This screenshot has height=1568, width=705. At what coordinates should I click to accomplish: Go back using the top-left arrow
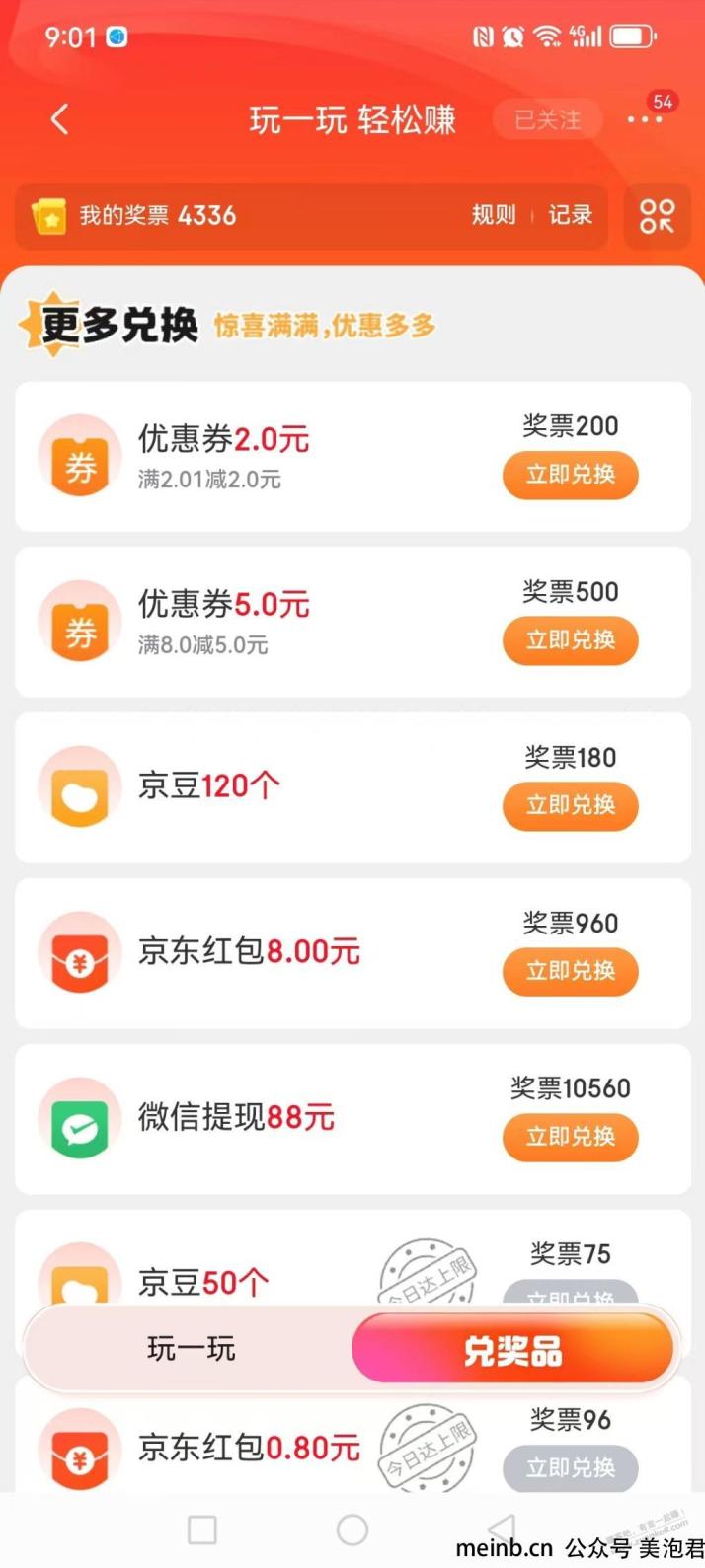coord(60,120)
